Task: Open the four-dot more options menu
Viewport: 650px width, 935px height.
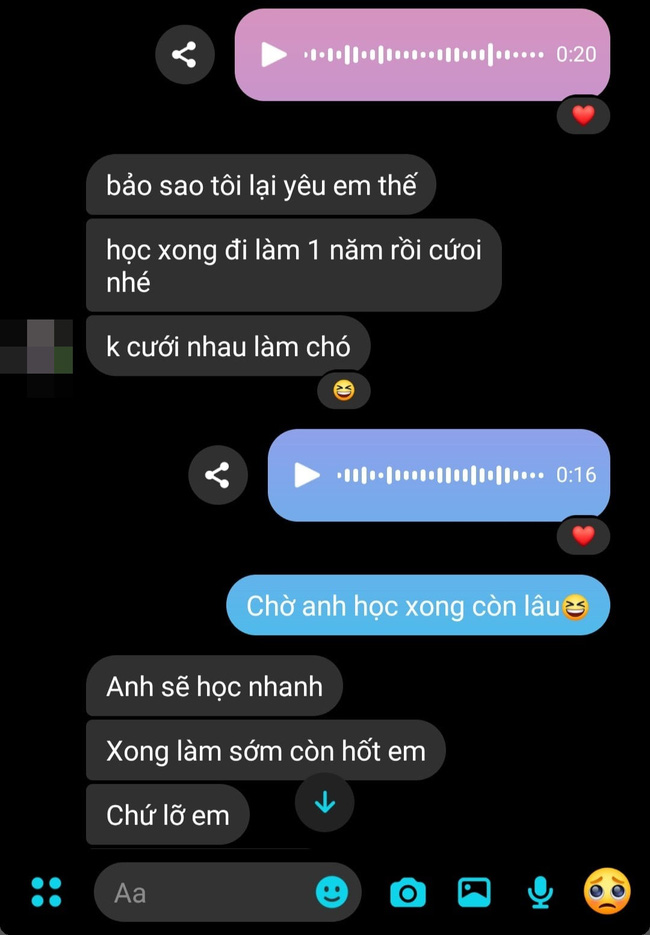Action: point(46,891)
